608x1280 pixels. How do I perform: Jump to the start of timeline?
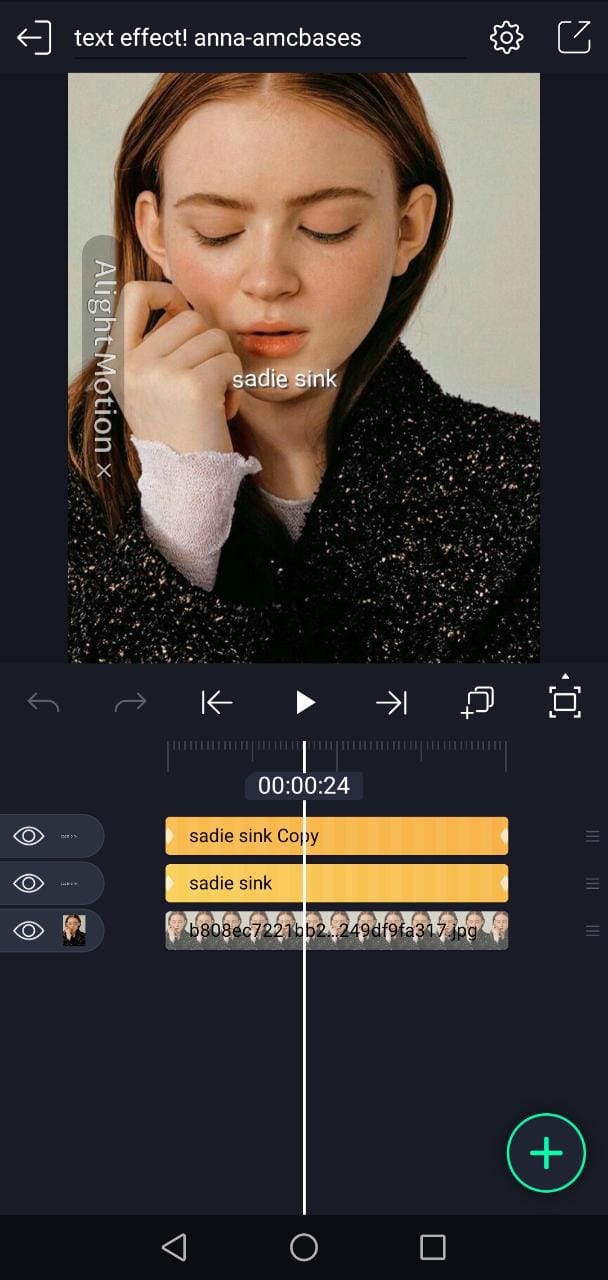[216, 703]
